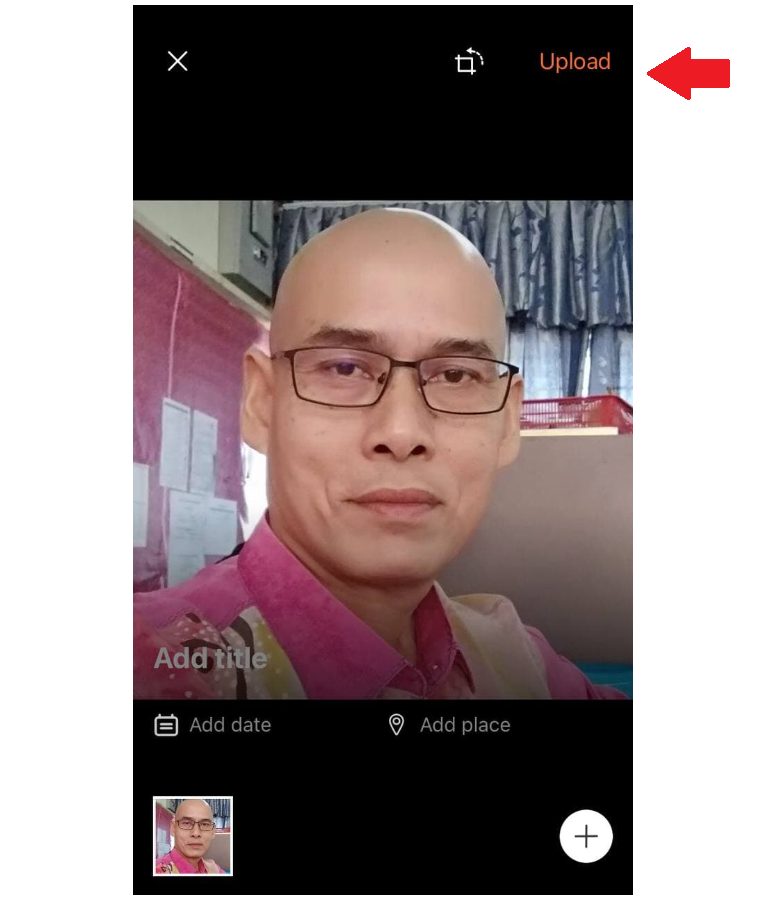
Task: Close the photo upload screen
Action: [x=177, y=62]
